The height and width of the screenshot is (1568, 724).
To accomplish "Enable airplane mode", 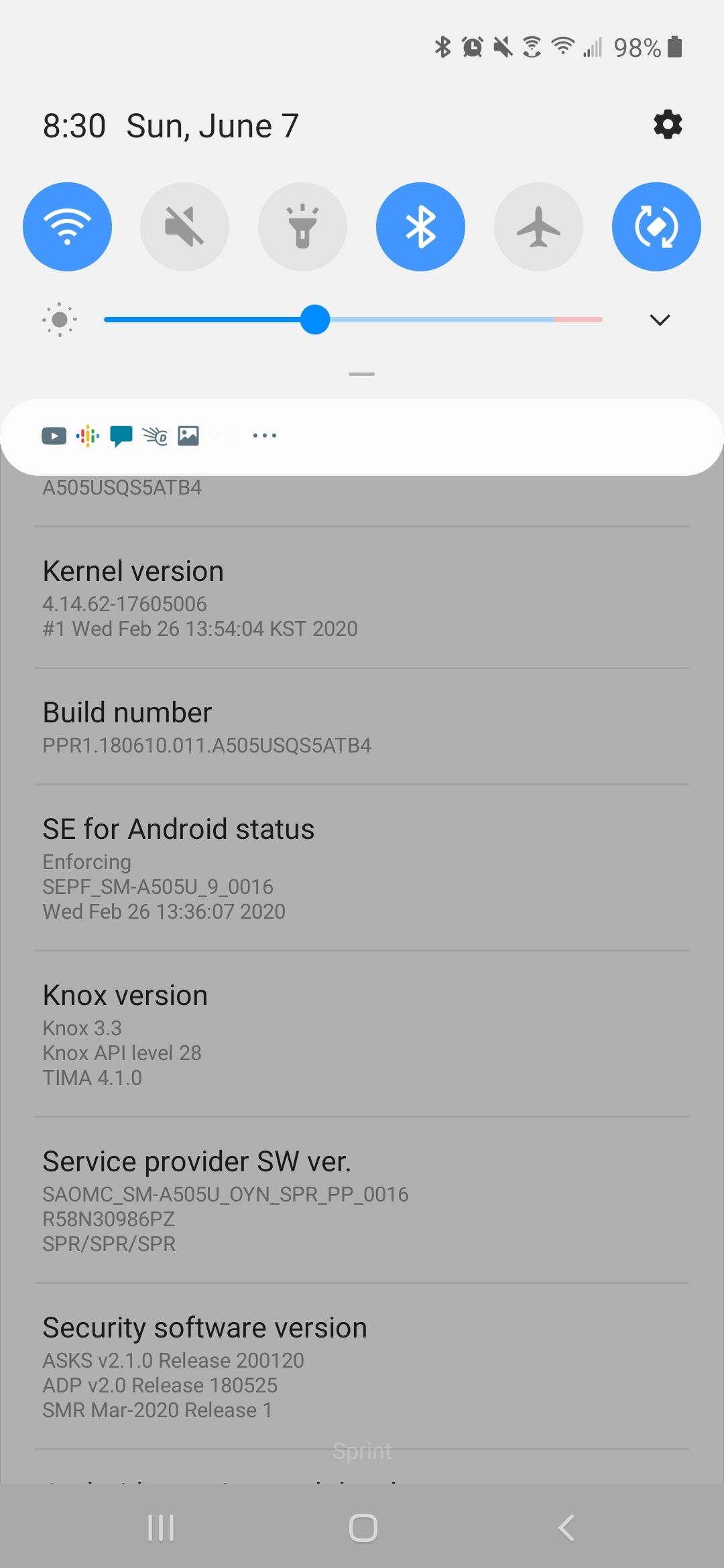I will pos(538,226).
